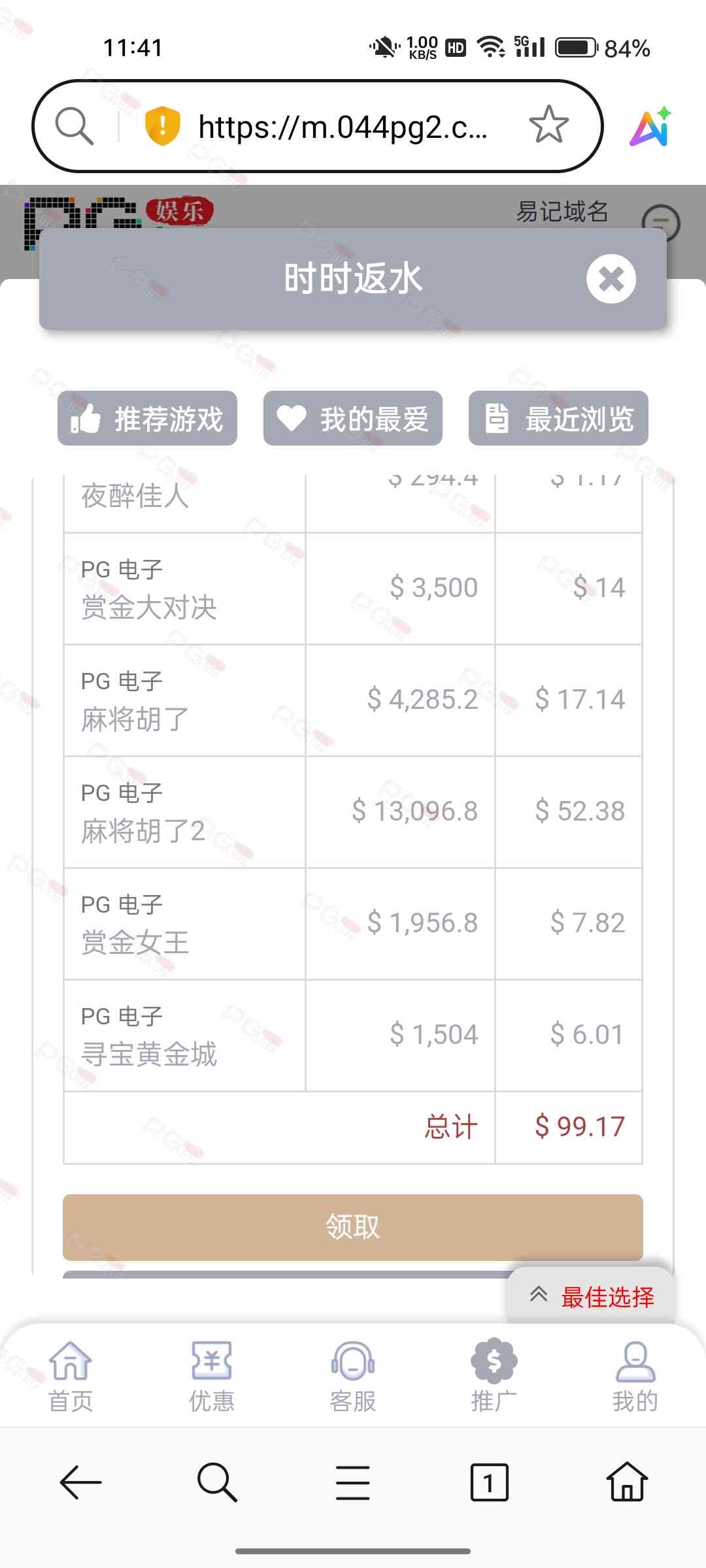
Task: Close the 时时返水 dialog
Action: pos(611,279)
